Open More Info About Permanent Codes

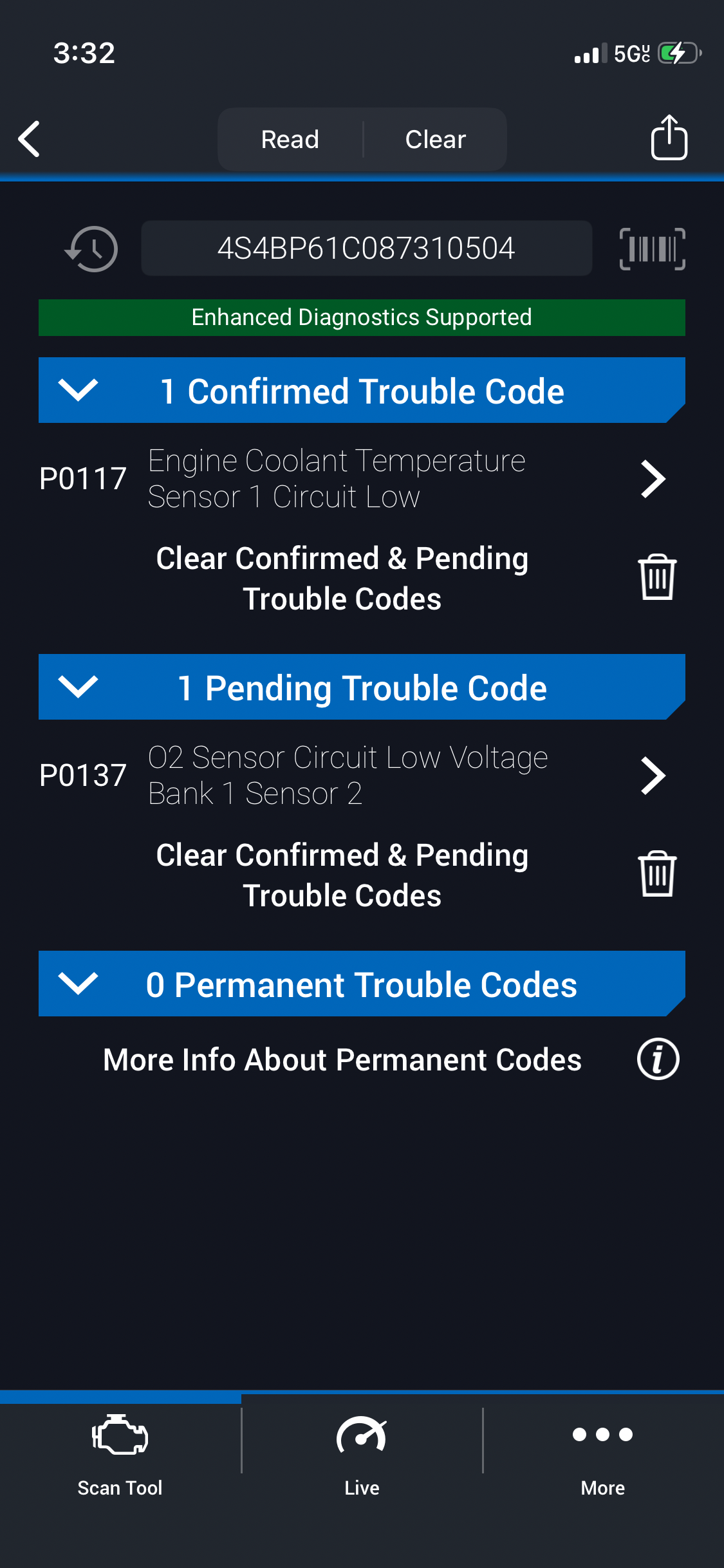click(x=658, y=1059)
